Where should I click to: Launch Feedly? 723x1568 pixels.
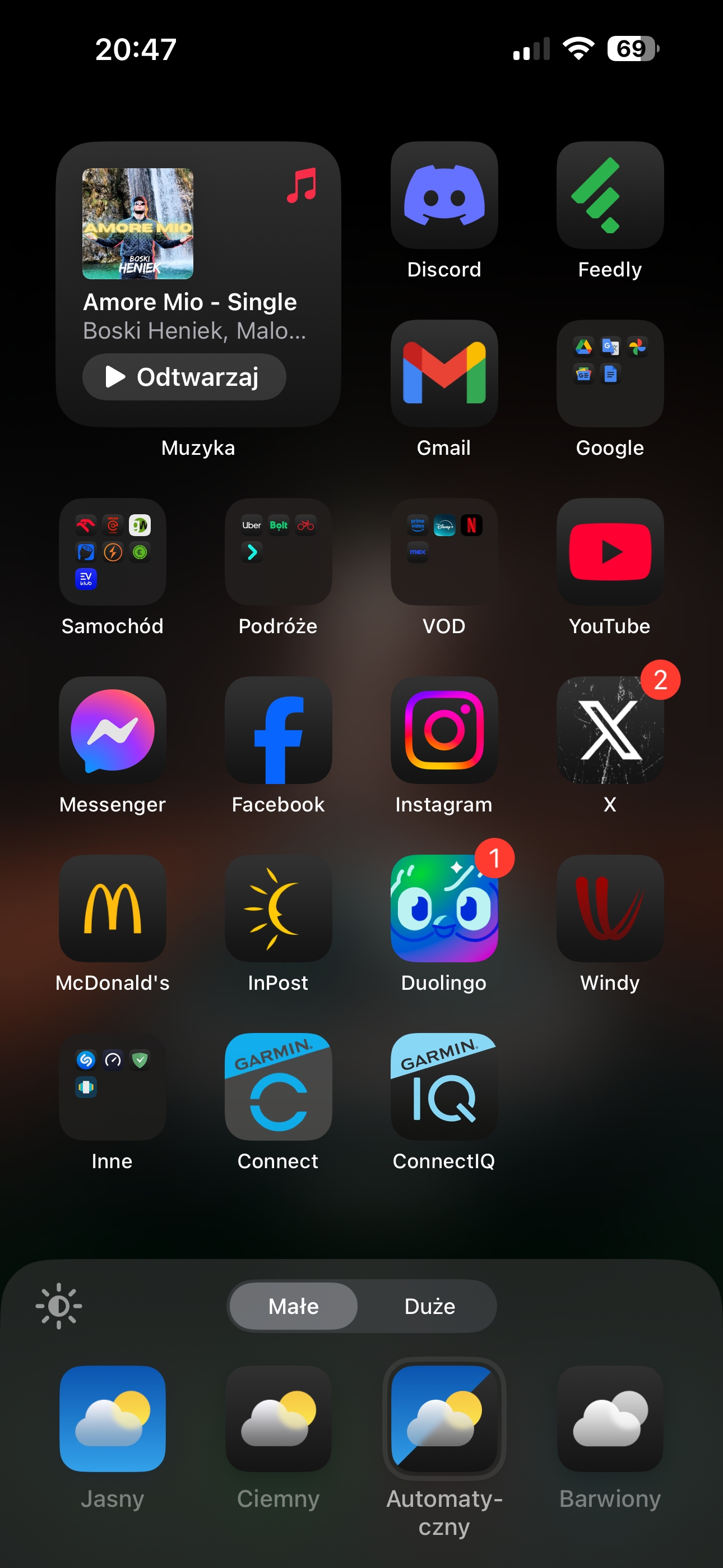(610, 195)
